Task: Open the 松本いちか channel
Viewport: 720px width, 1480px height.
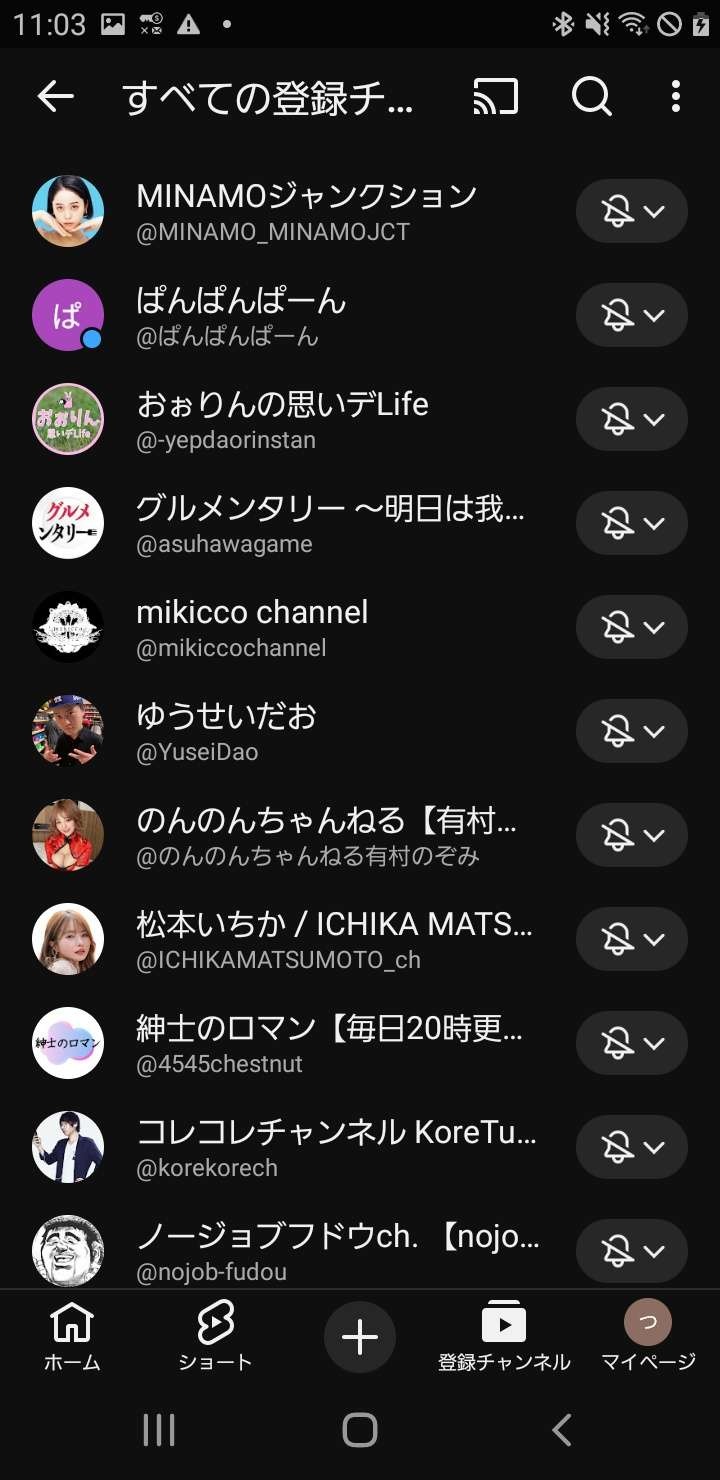Action: (x=334, y=939)
